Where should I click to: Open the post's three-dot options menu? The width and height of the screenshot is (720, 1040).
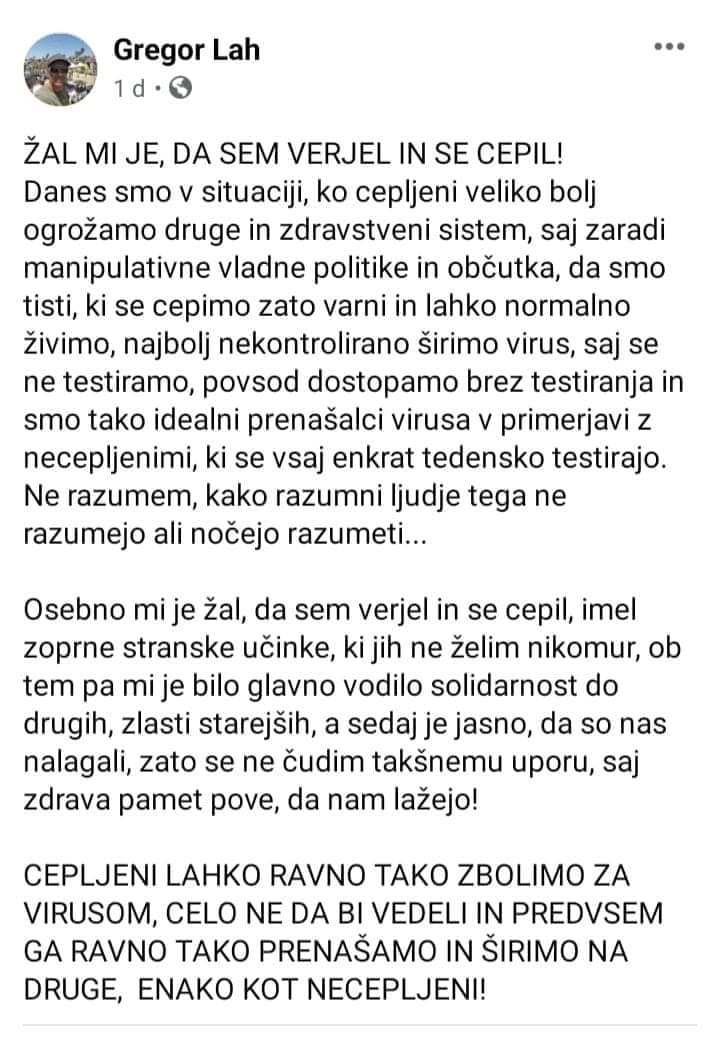669,47
